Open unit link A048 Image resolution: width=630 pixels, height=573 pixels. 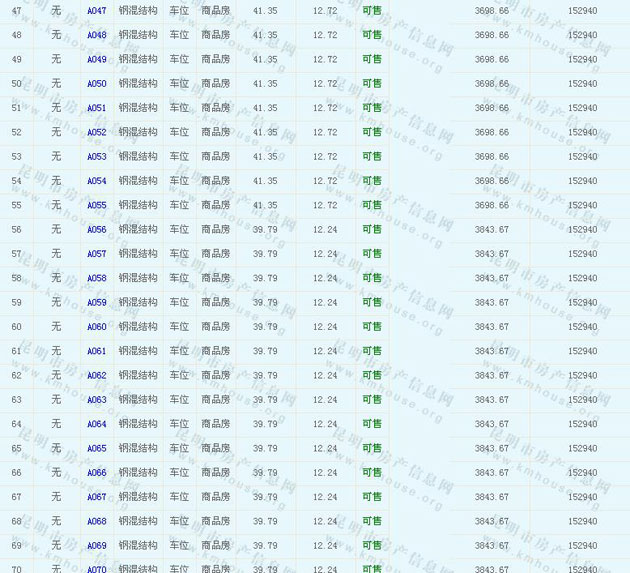tap(96, 35)
